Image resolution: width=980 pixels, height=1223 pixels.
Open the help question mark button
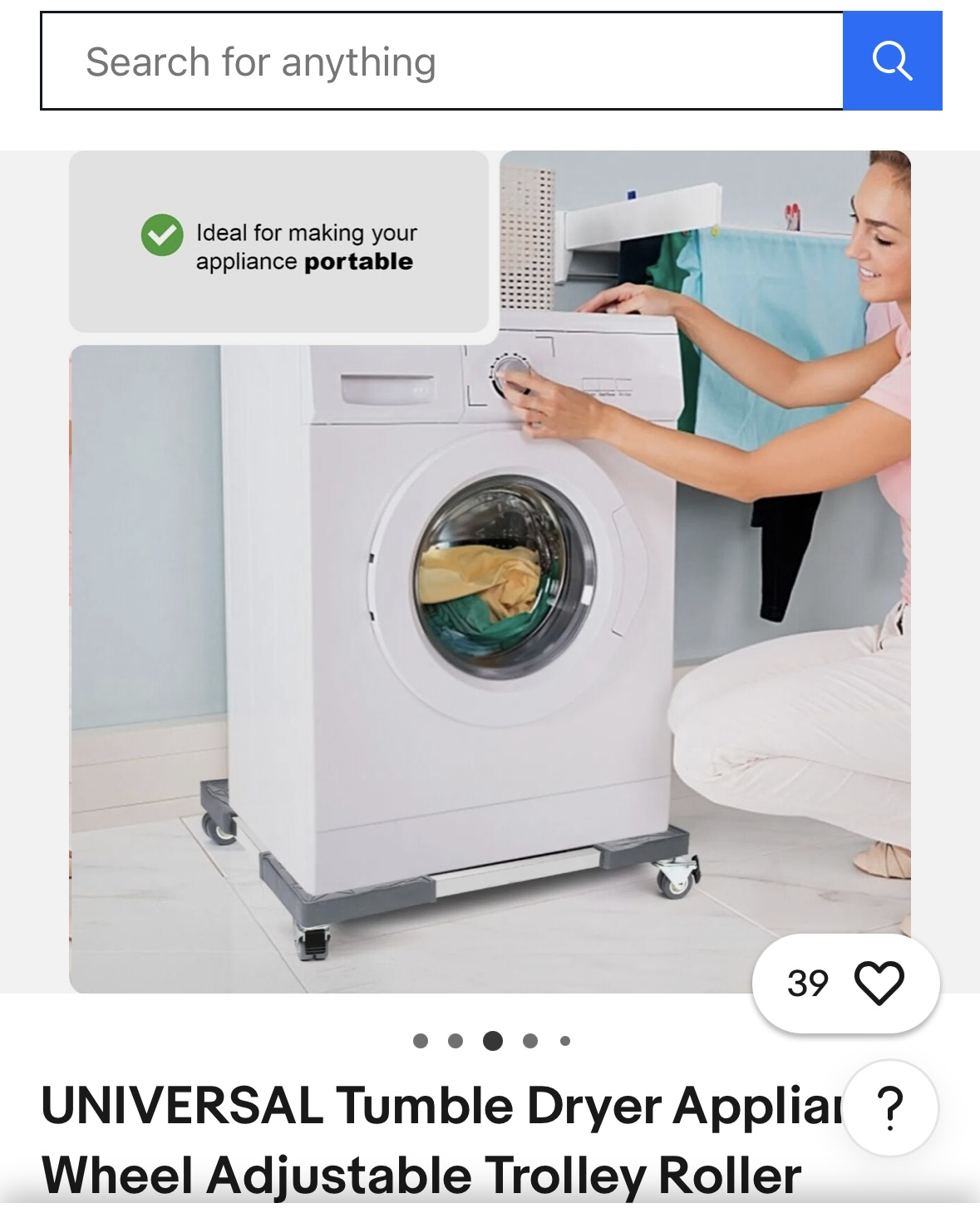tap(890, 1107)
